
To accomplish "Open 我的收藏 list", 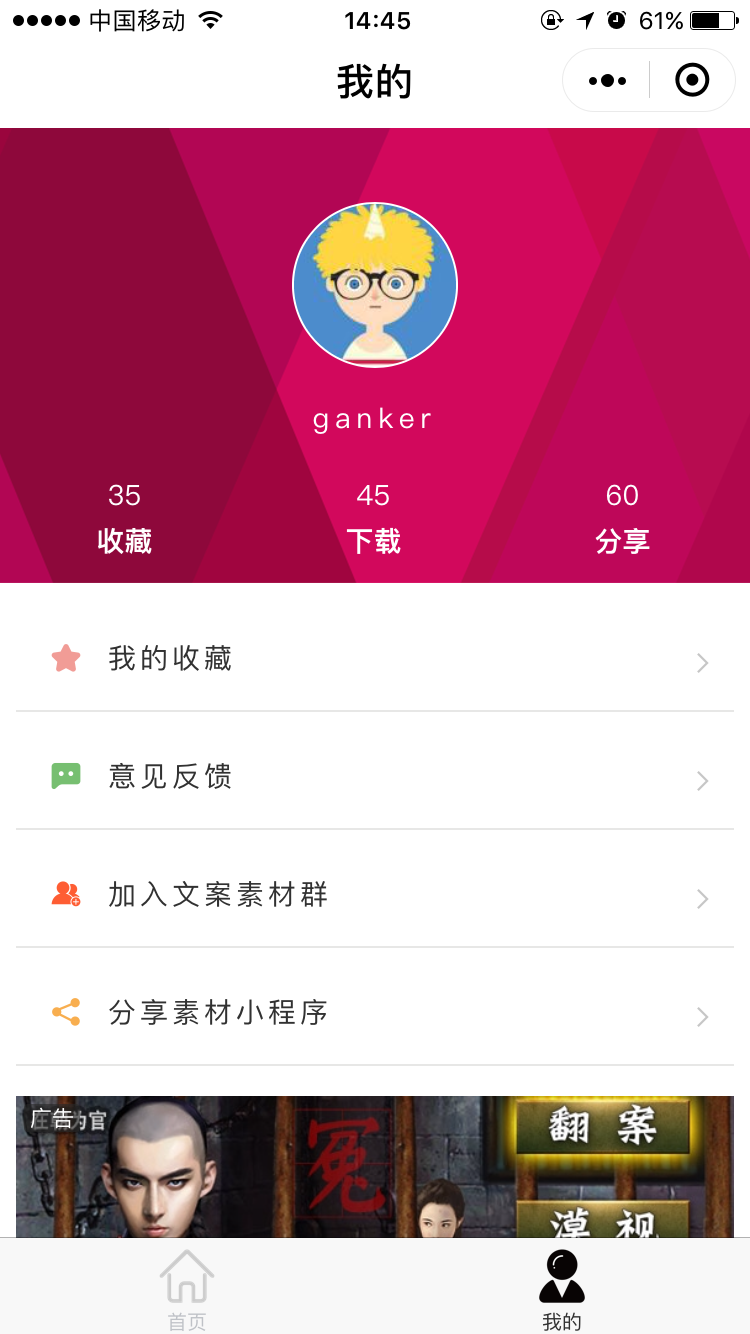I will [x=375, y=659].
